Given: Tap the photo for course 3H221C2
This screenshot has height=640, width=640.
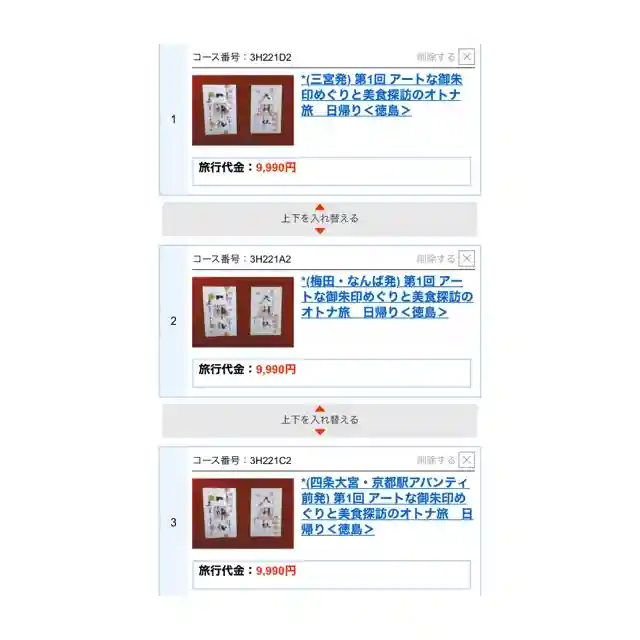Looking at the screenshot, I should tap(243, 513).
